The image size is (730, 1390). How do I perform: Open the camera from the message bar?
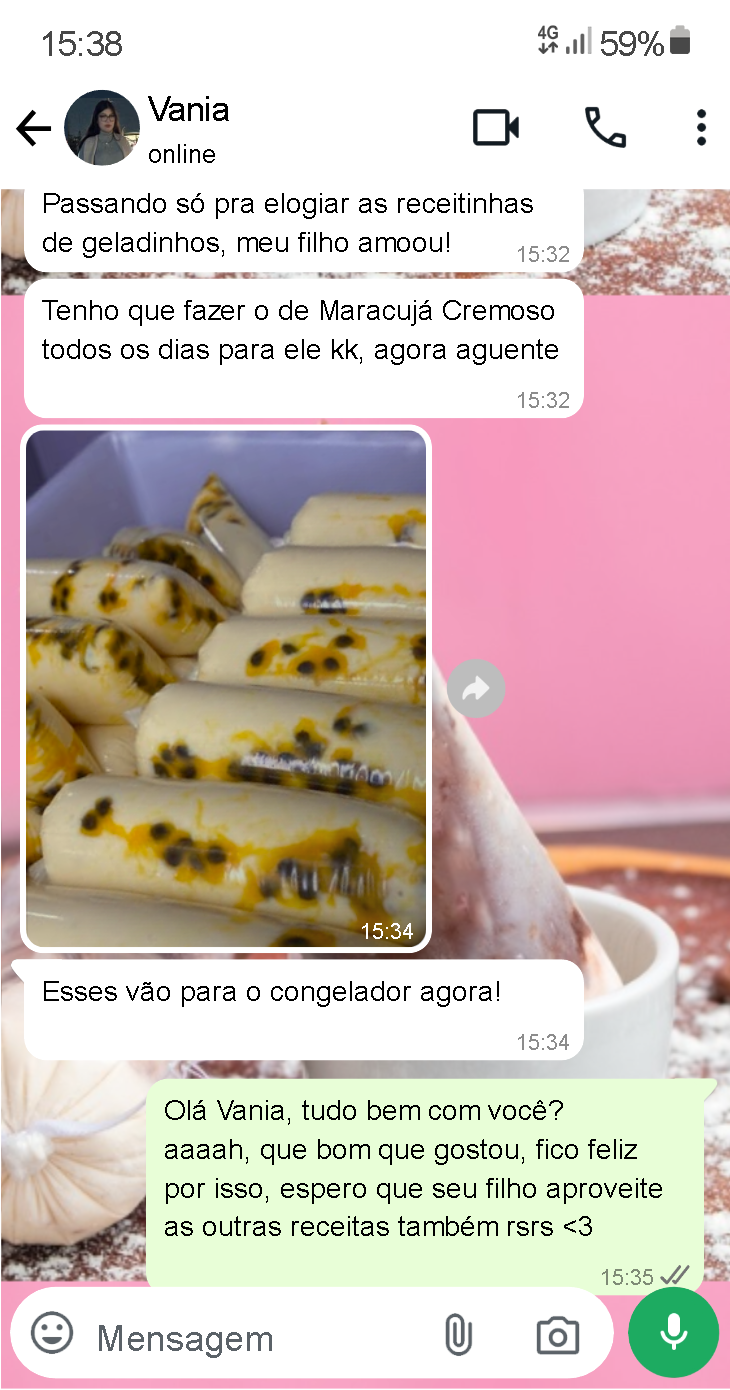click(x=557, y=1336)
